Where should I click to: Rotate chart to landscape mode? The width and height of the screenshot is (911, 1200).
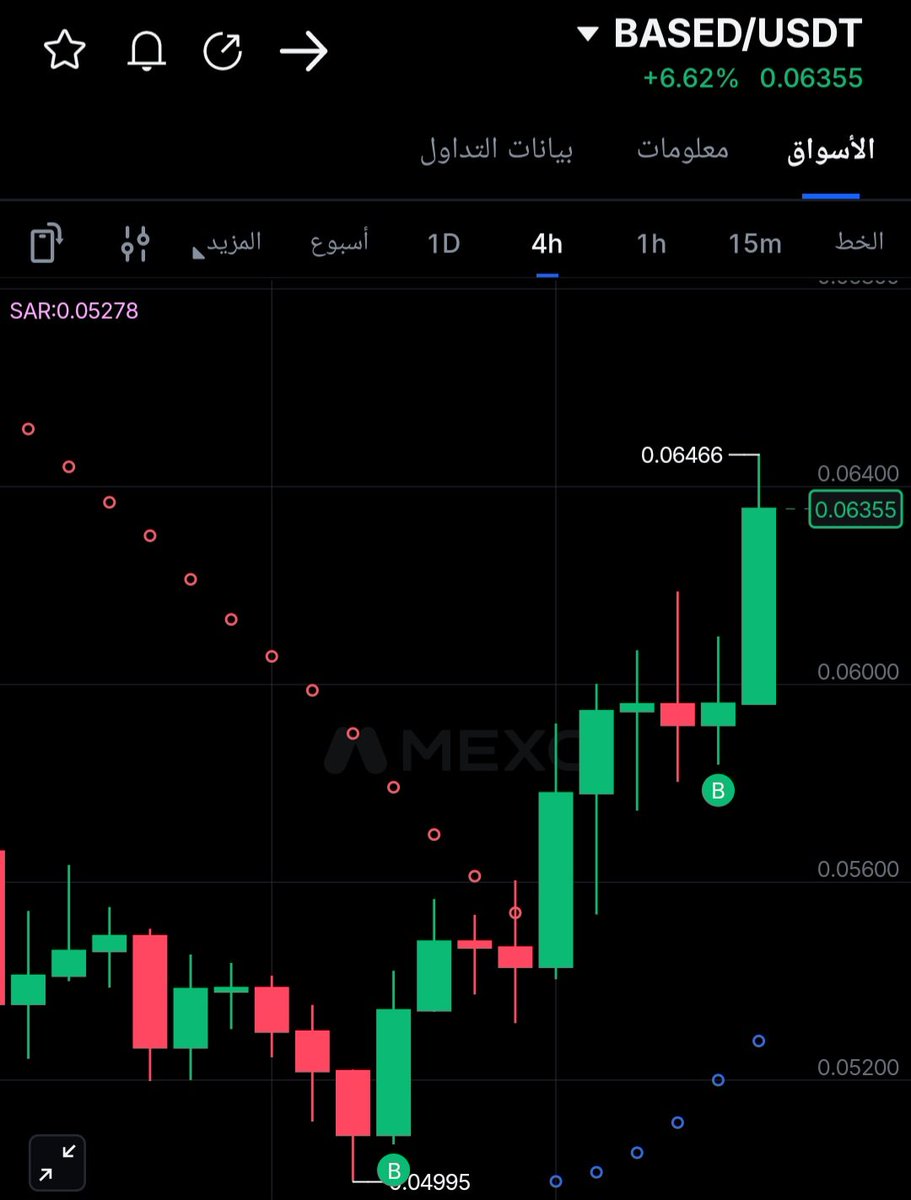pos(46,243)
